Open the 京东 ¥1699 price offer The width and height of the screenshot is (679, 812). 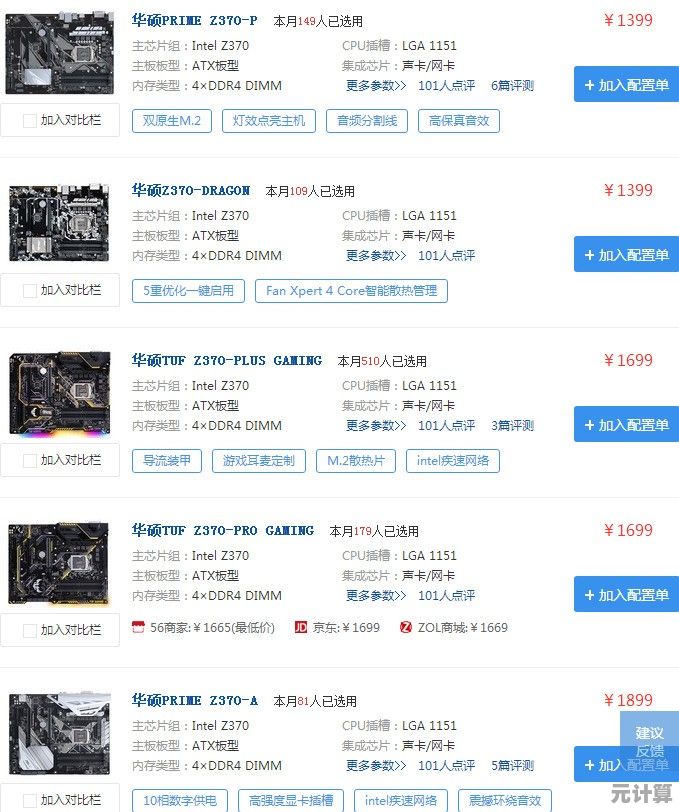[337, 628]
